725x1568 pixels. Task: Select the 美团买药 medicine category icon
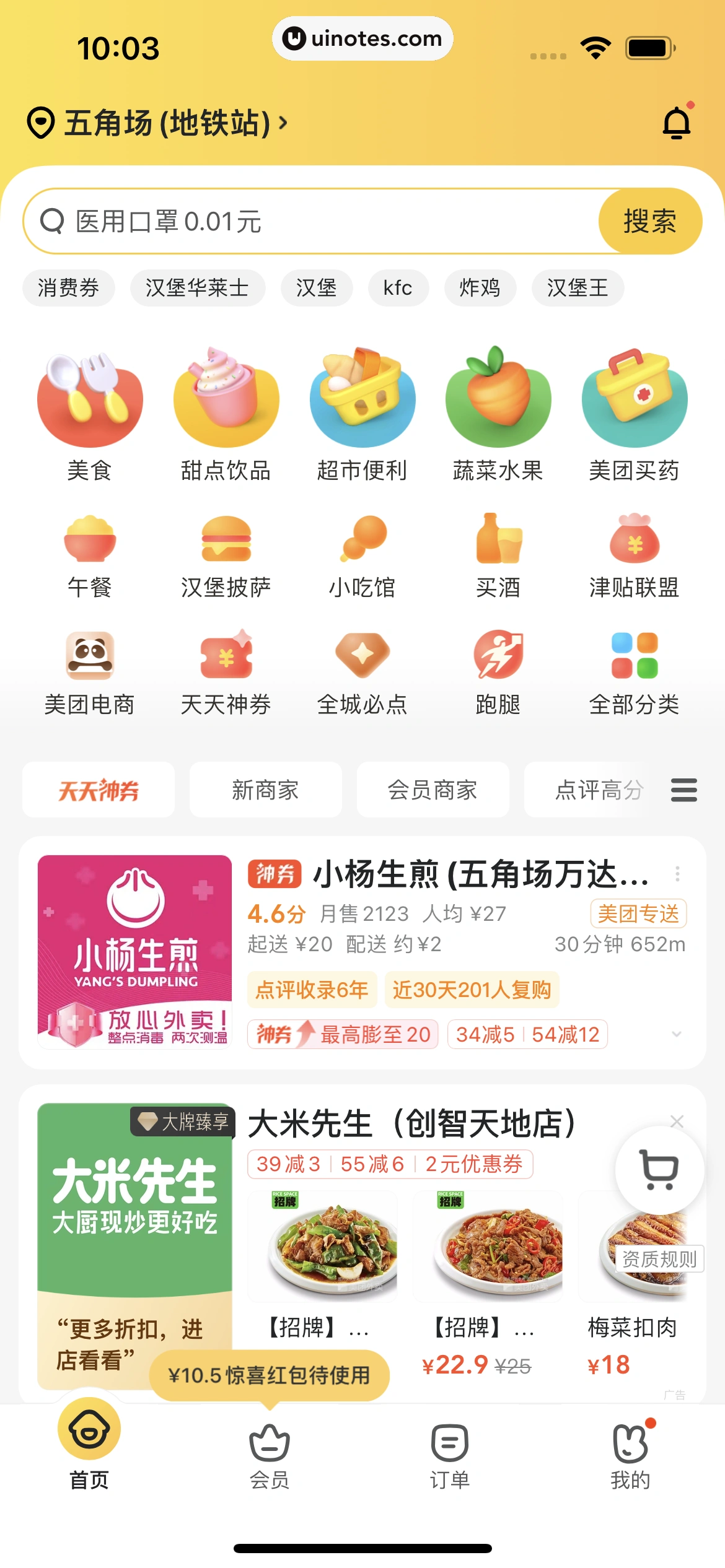635,400
